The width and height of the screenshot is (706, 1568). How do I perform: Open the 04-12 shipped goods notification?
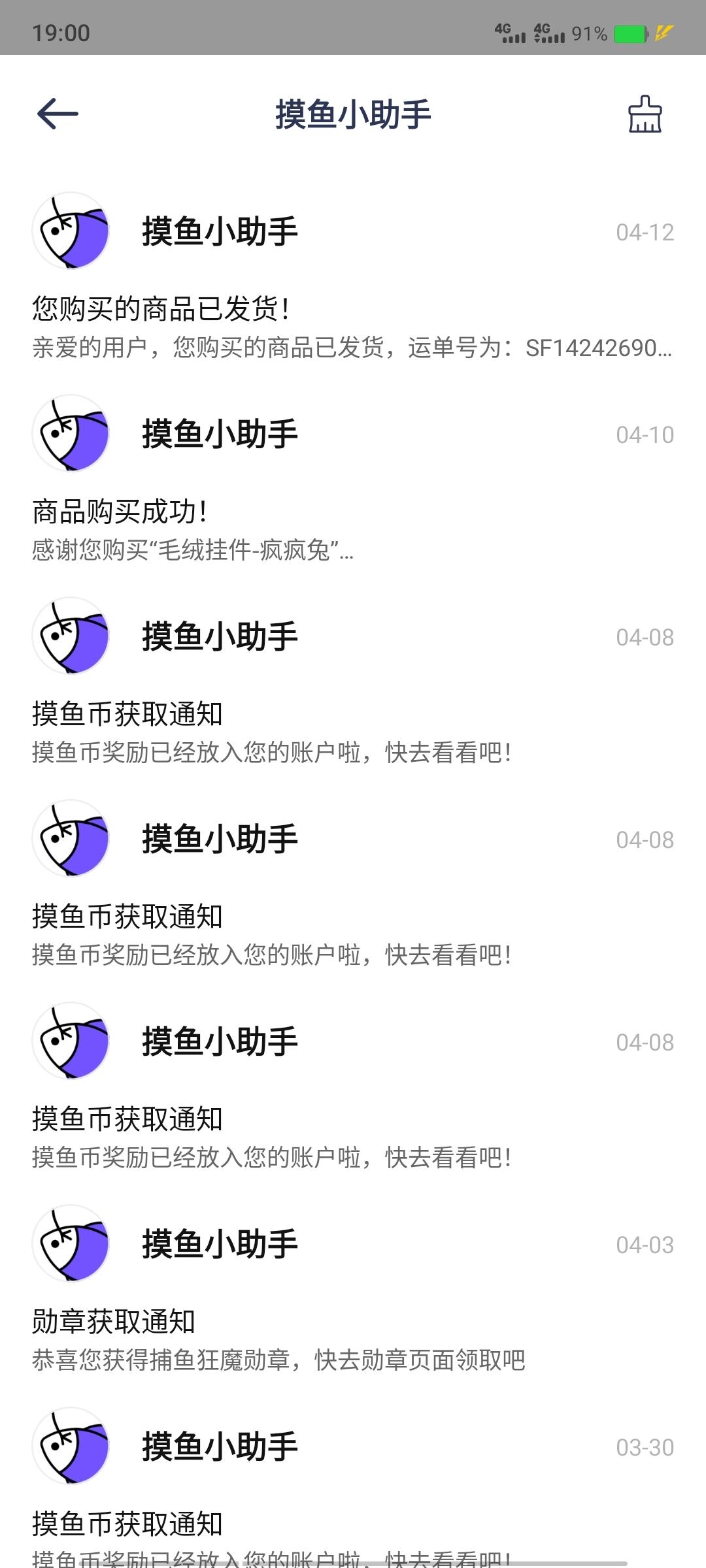click(x=353, y=278)
